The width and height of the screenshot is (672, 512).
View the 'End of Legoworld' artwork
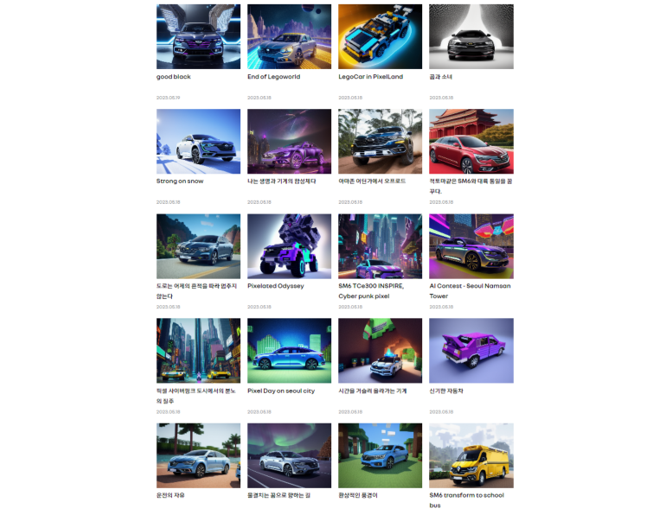[289, 37]
